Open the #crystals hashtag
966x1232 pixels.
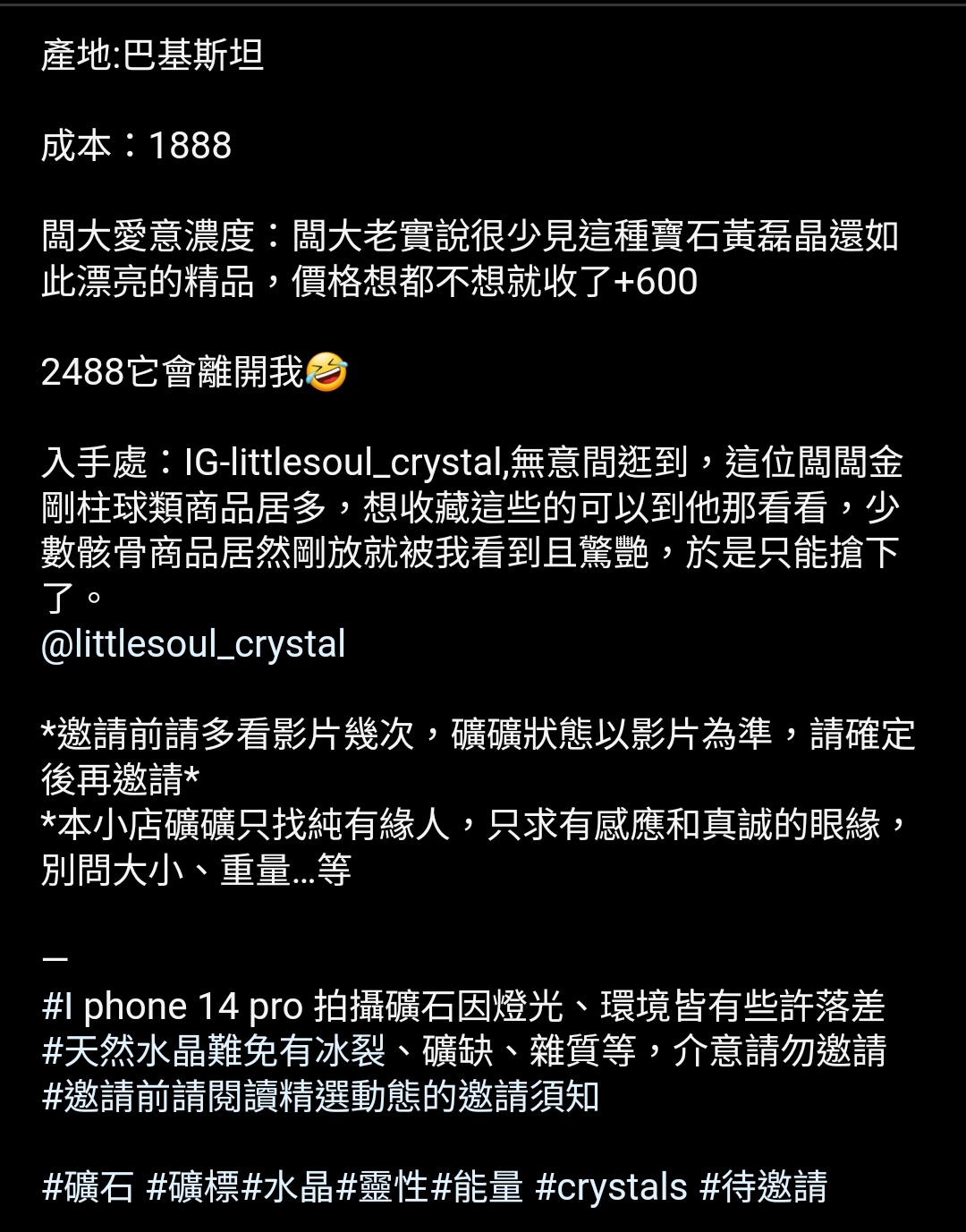tap(612, 1187)
